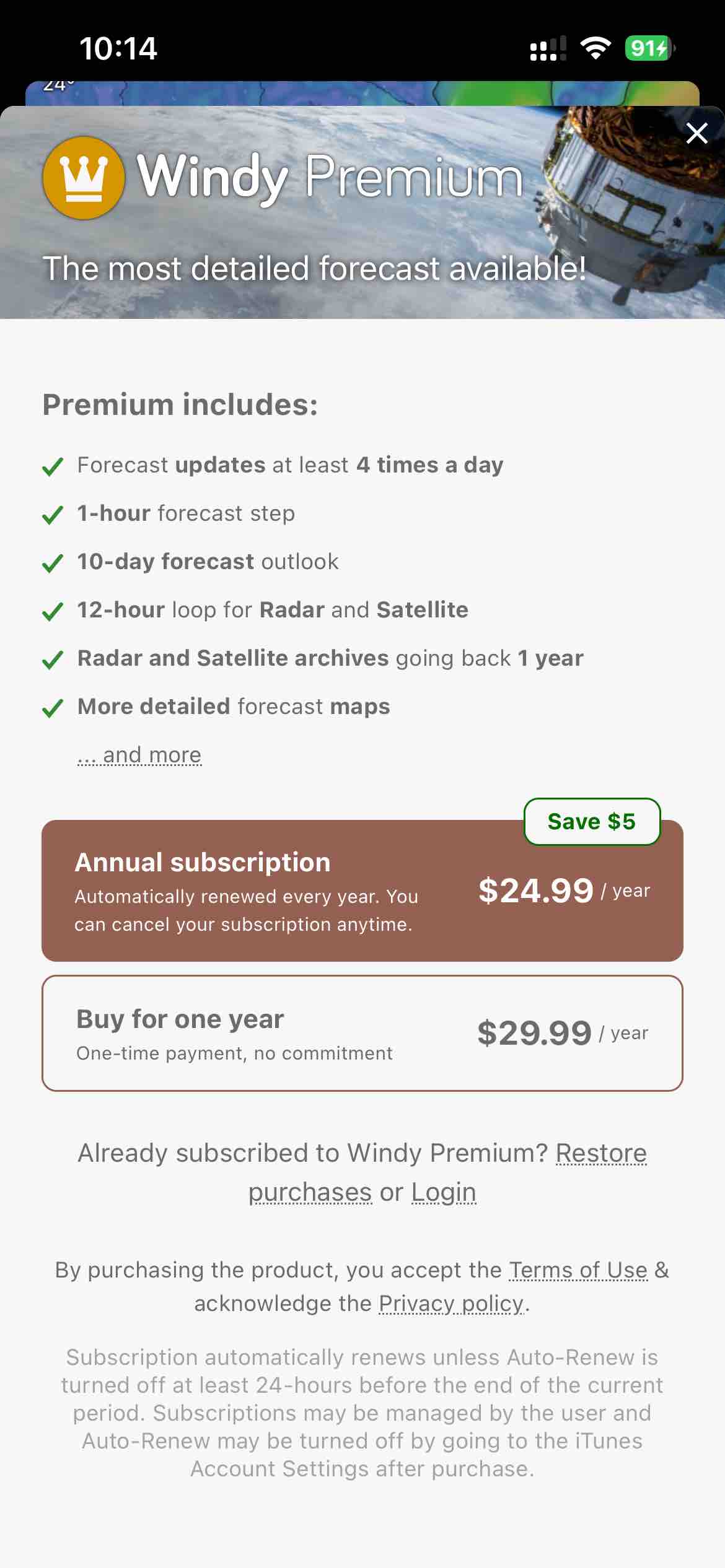Choose the Annual subscription at $24.99

[x=362, y=891]
